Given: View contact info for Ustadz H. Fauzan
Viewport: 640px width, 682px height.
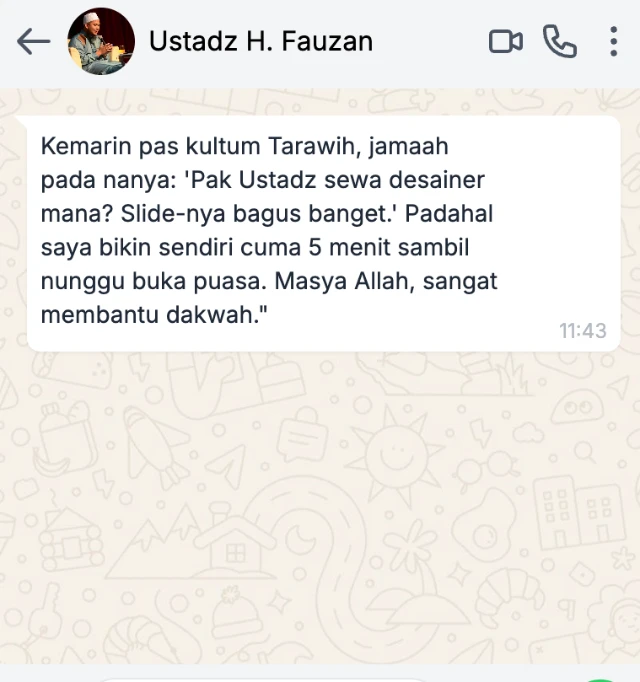Looking at the screenshot, I should pos(260,41).
